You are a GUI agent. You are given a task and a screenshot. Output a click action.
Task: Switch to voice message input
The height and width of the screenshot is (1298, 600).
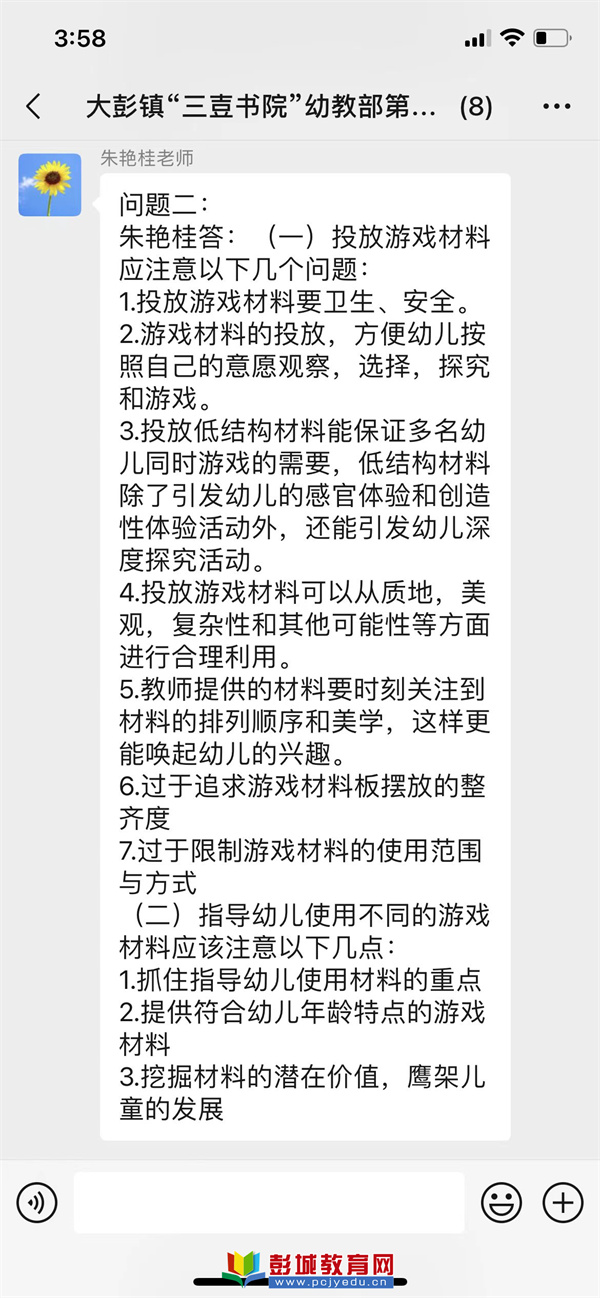pos(37,1202)
